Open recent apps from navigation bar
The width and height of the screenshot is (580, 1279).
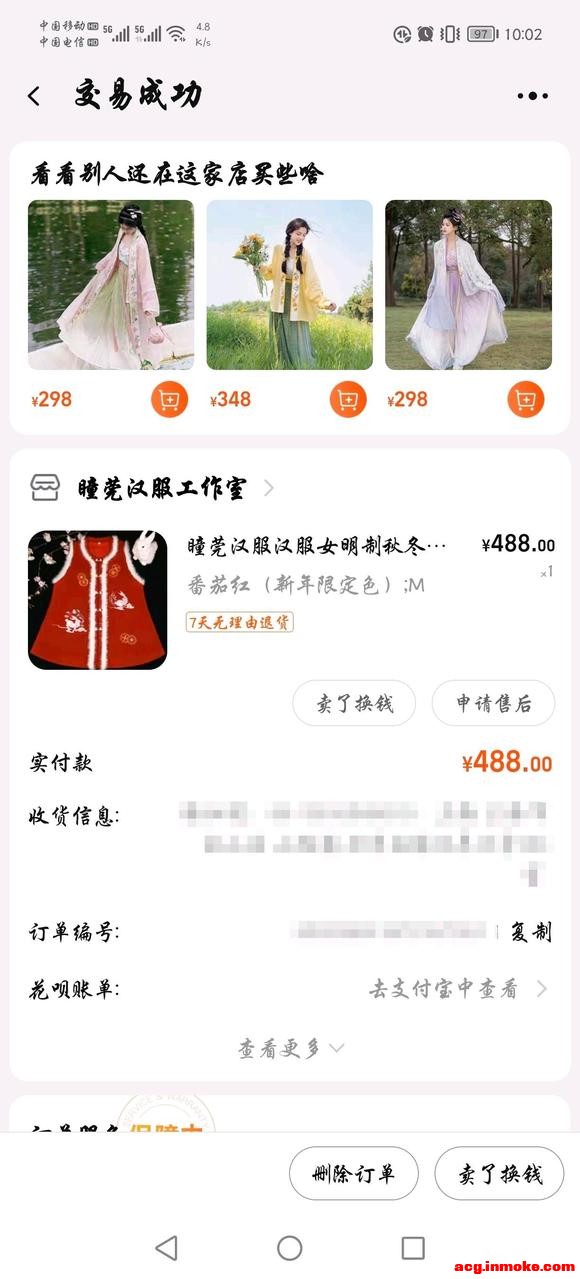point(413,1247)
